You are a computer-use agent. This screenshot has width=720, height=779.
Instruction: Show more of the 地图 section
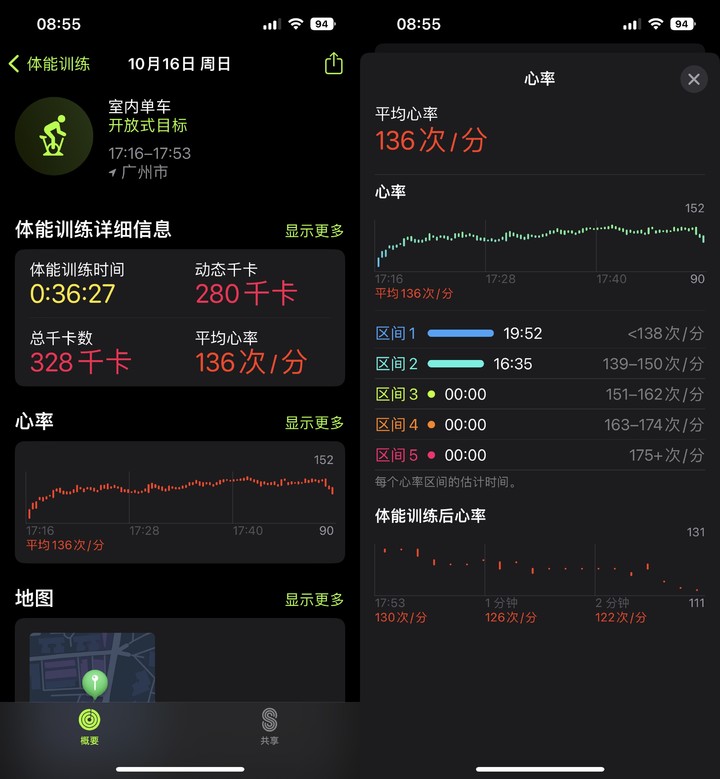click(x=314, y=599)
